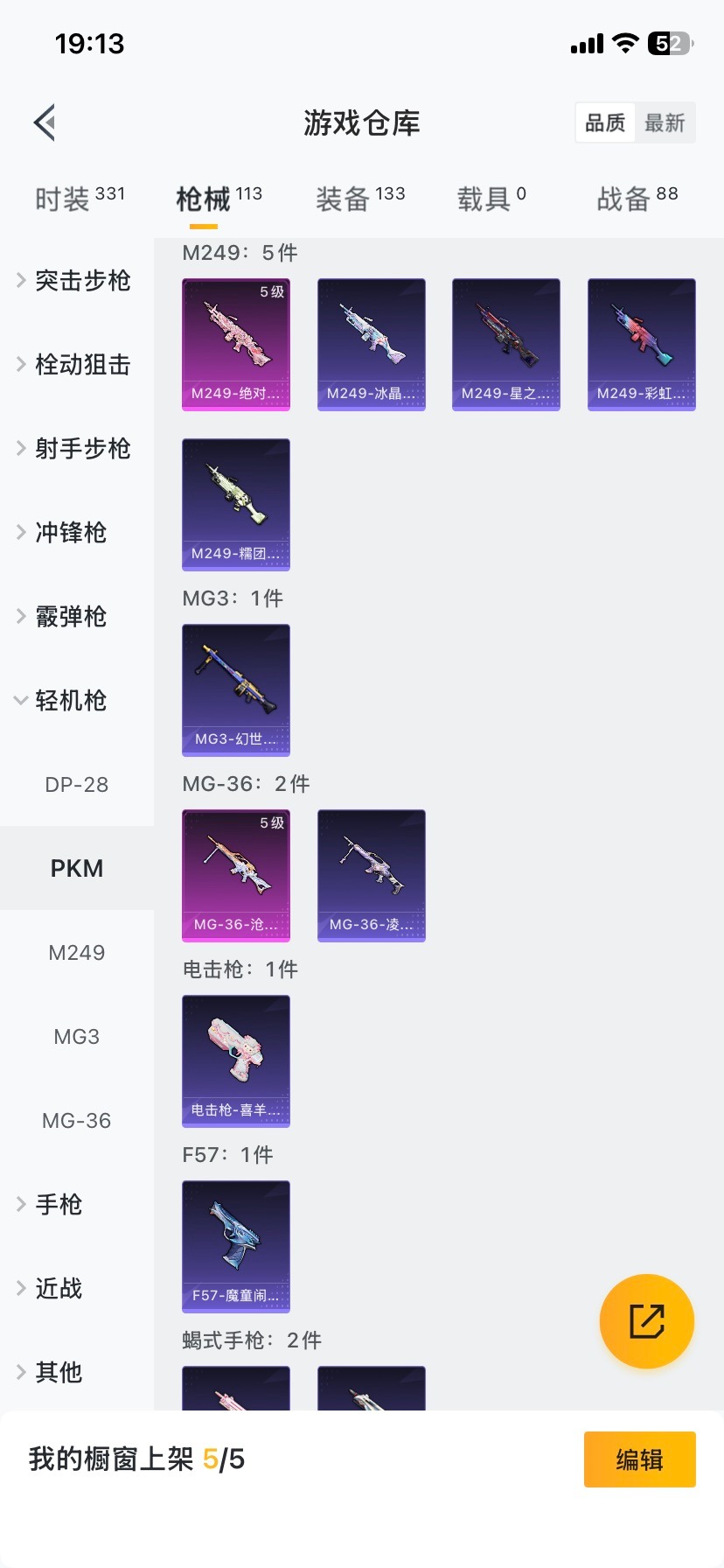The height and width of the screenshot is (1568, 724).
Task: Open the M249-绝对 level 5 skin
Action: click(236, 344)
